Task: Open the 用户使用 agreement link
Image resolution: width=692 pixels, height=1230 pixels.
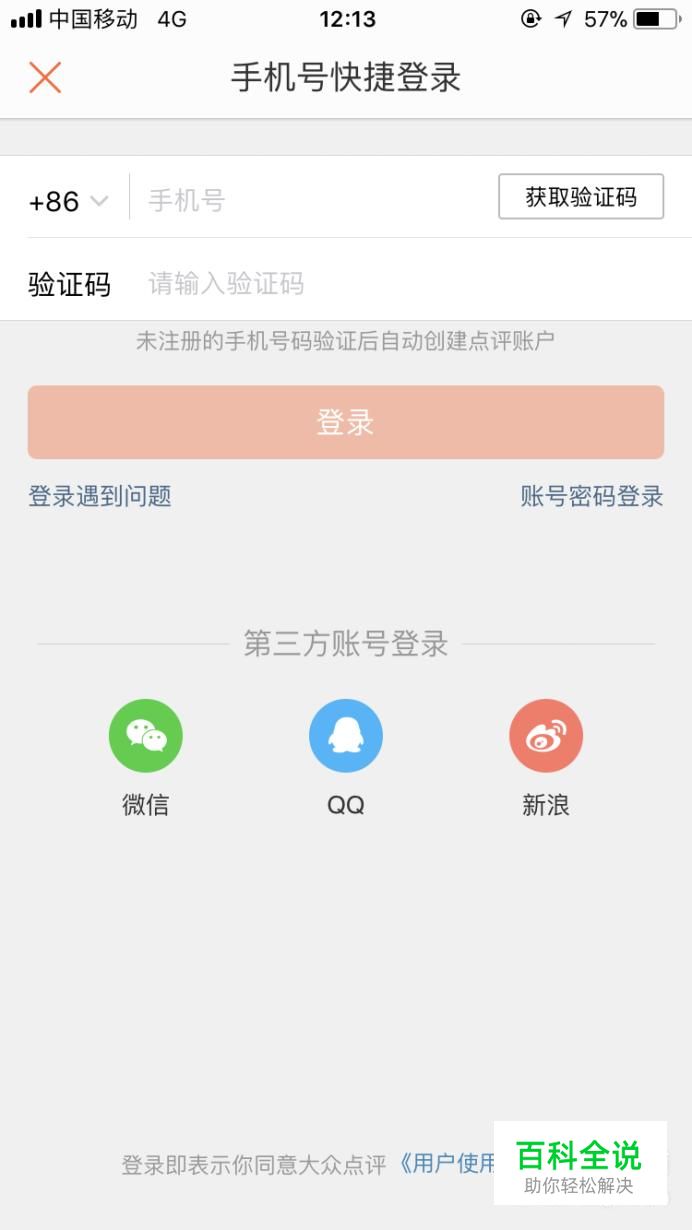Action: 448,1164
